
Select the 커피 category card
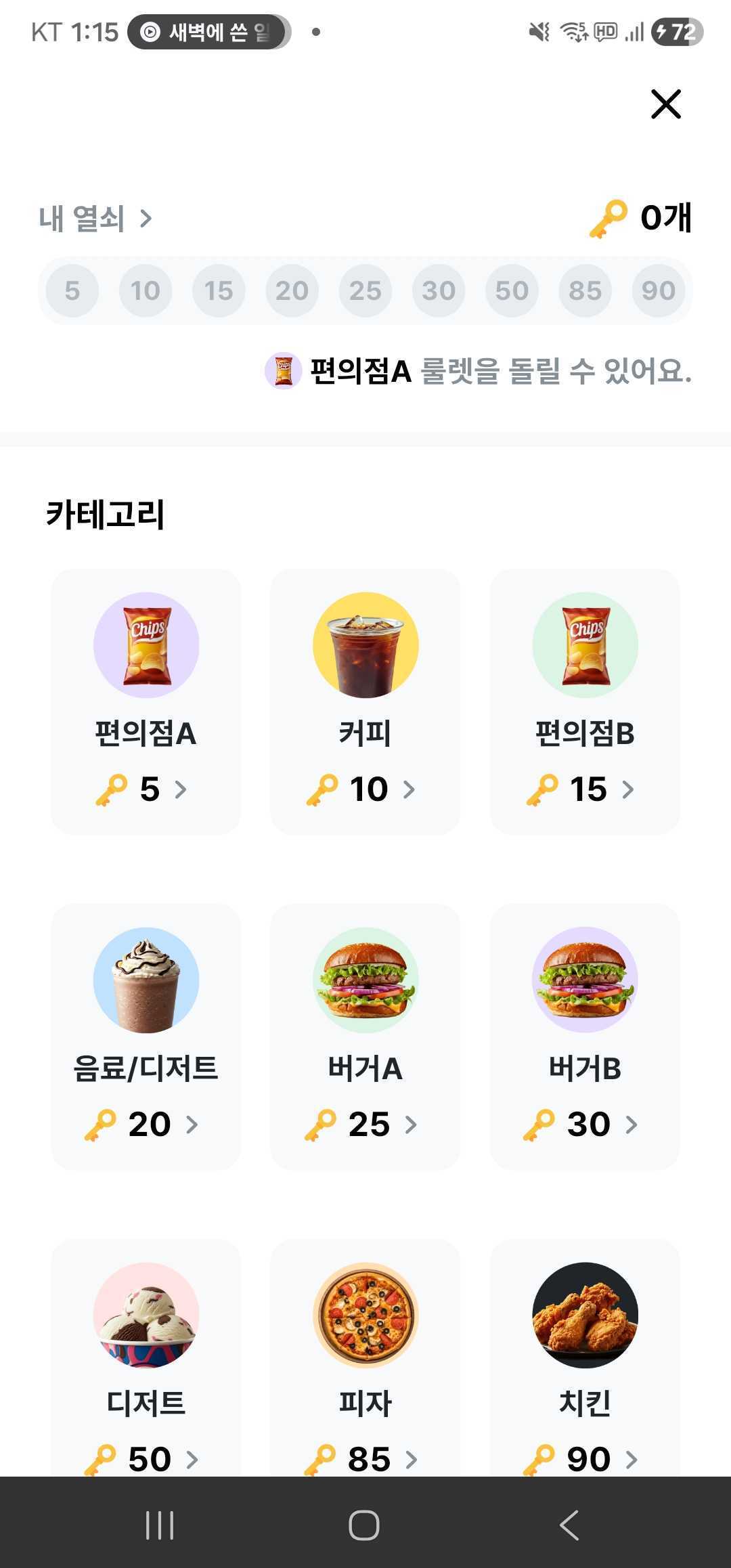(x=365, y=701)
